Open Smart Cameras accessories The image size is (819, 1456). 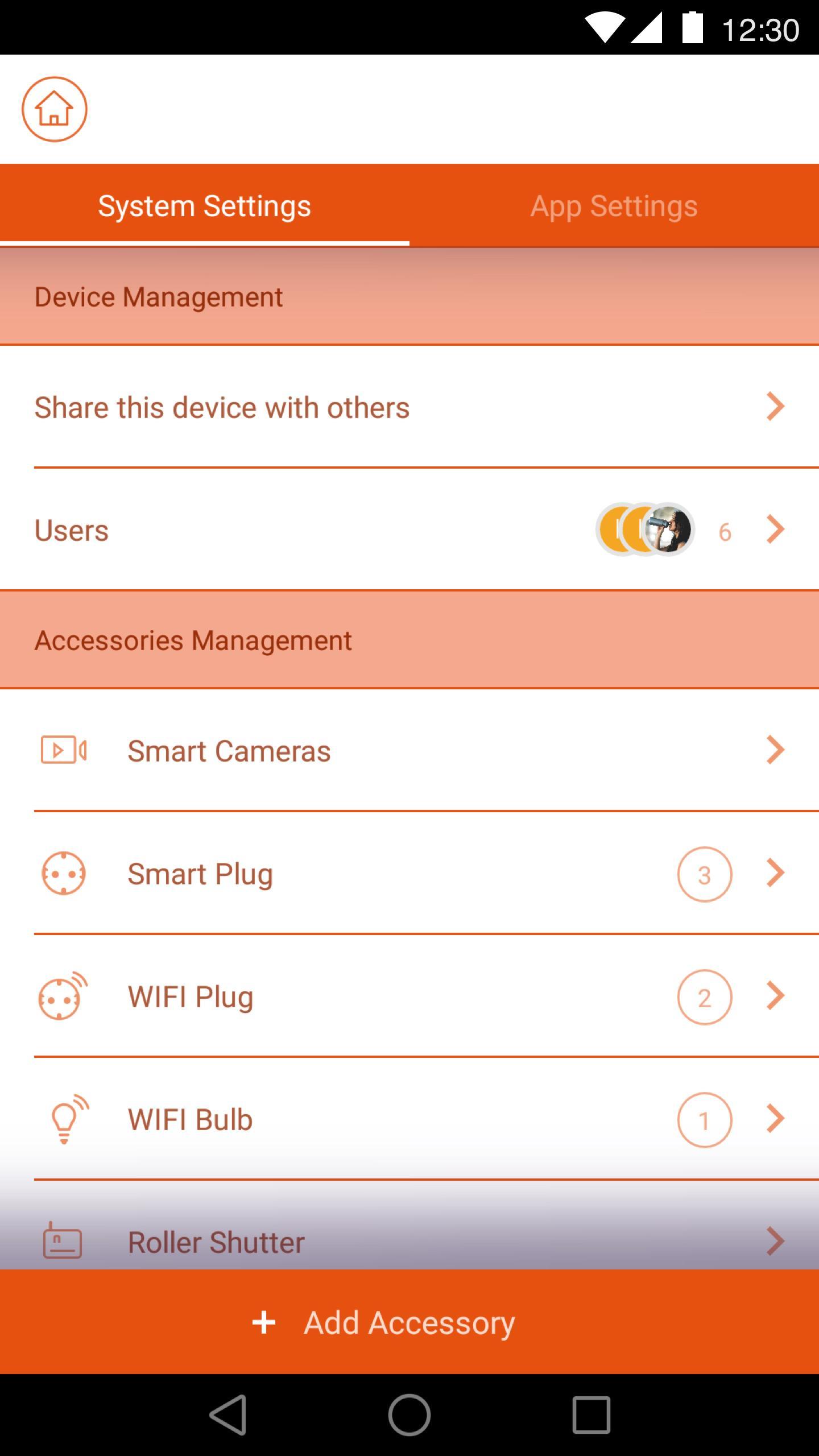click(x=409, y=751)
